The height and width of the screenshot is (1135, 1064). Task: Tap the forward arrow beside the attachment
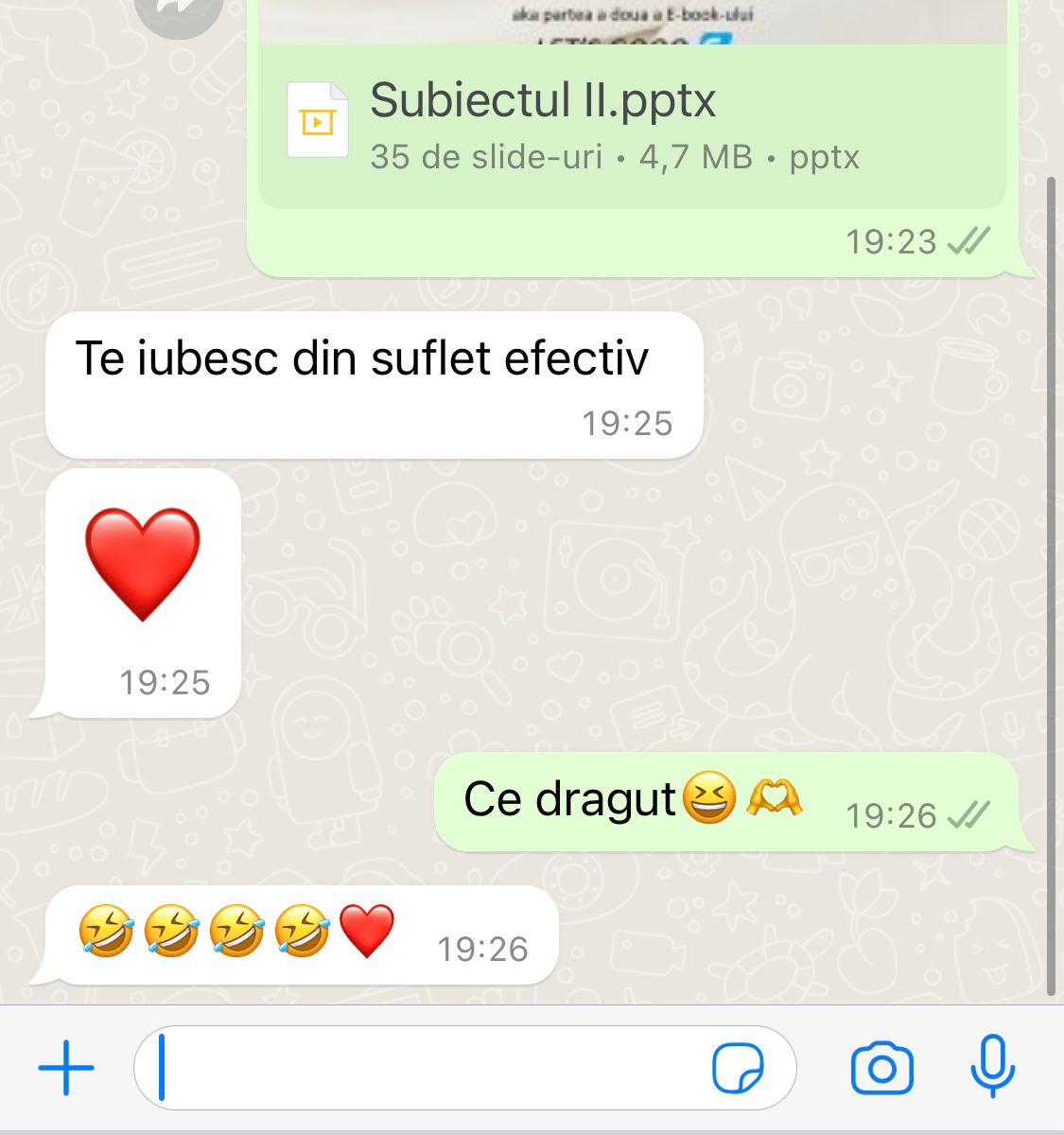(179, 11)
